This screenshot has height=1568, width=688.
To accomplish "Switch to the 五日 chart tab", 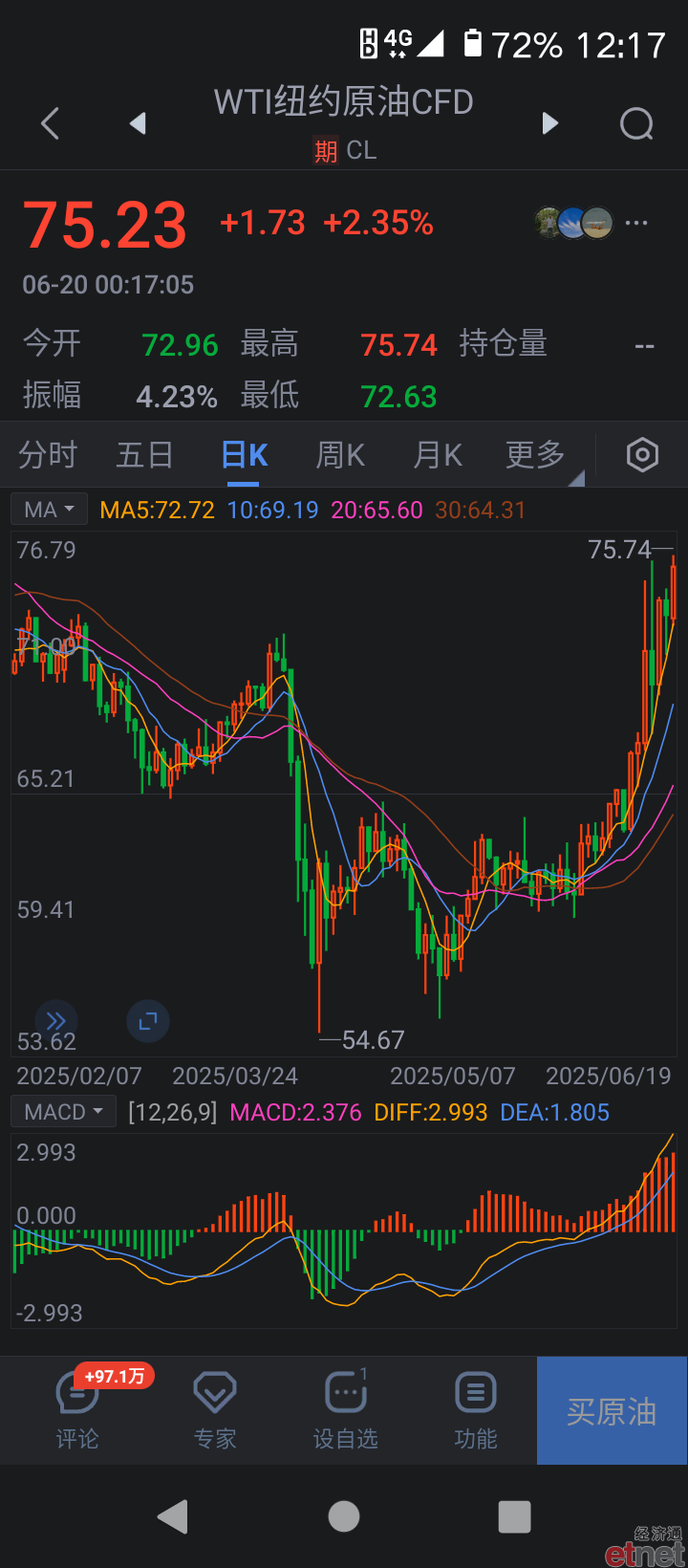I will [x=144, y=455].
